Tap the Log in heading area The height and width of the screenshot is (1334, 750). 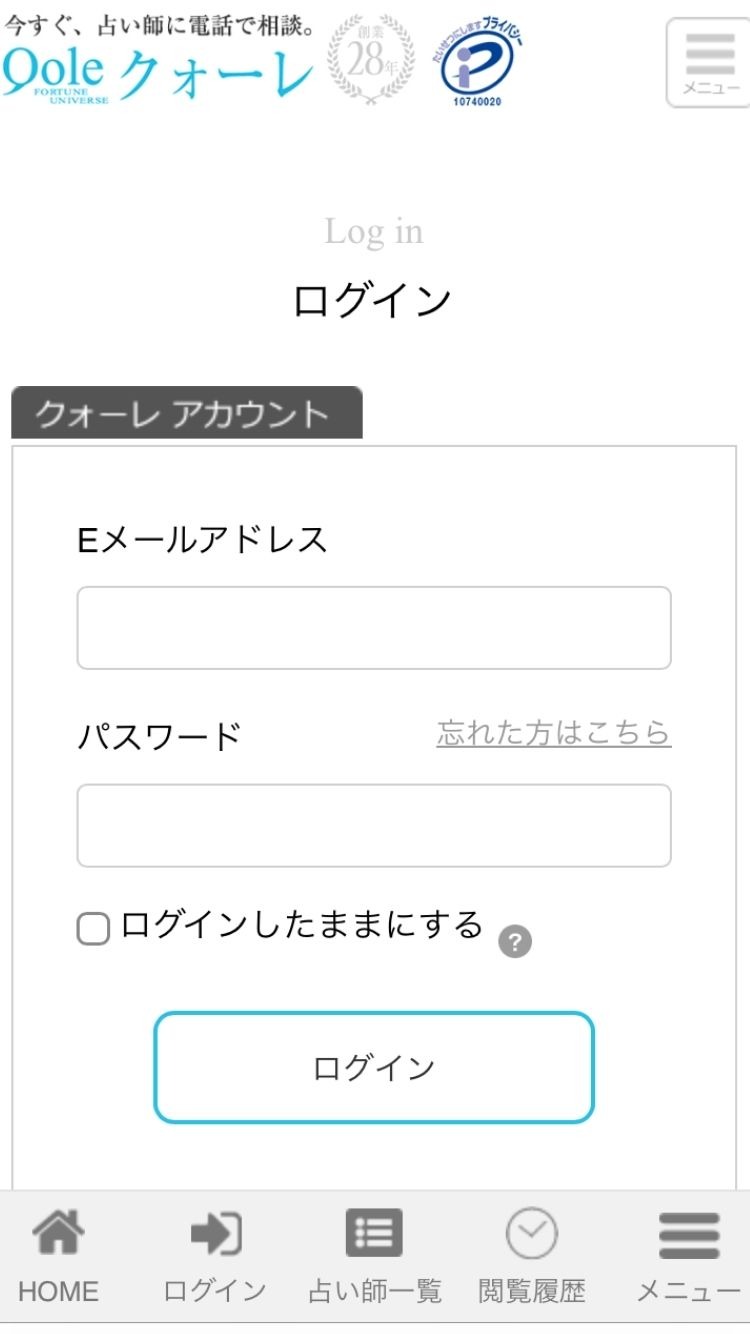point(374,232)
